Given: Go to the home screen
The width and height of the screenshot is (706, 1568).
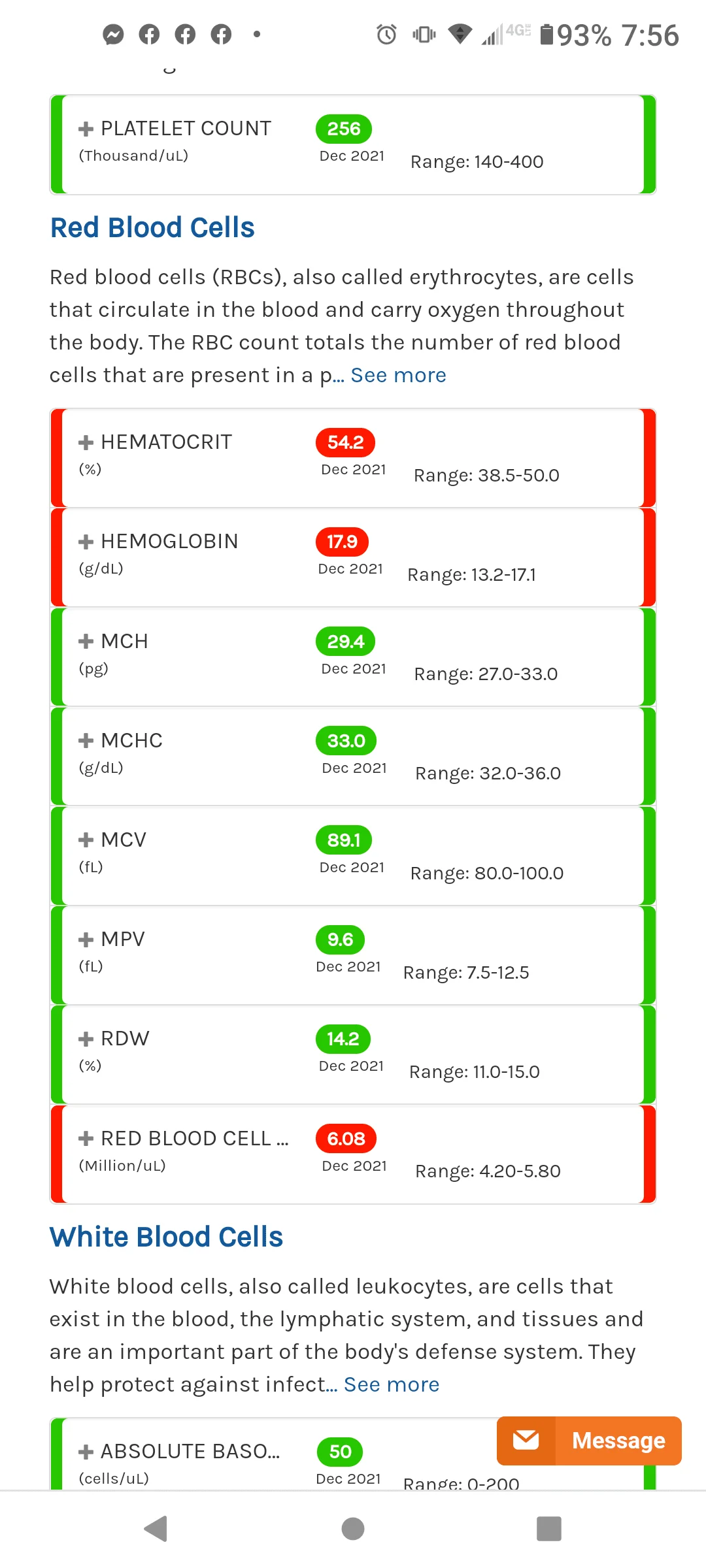Looking at the screenshot, I should pos(353,1529).
